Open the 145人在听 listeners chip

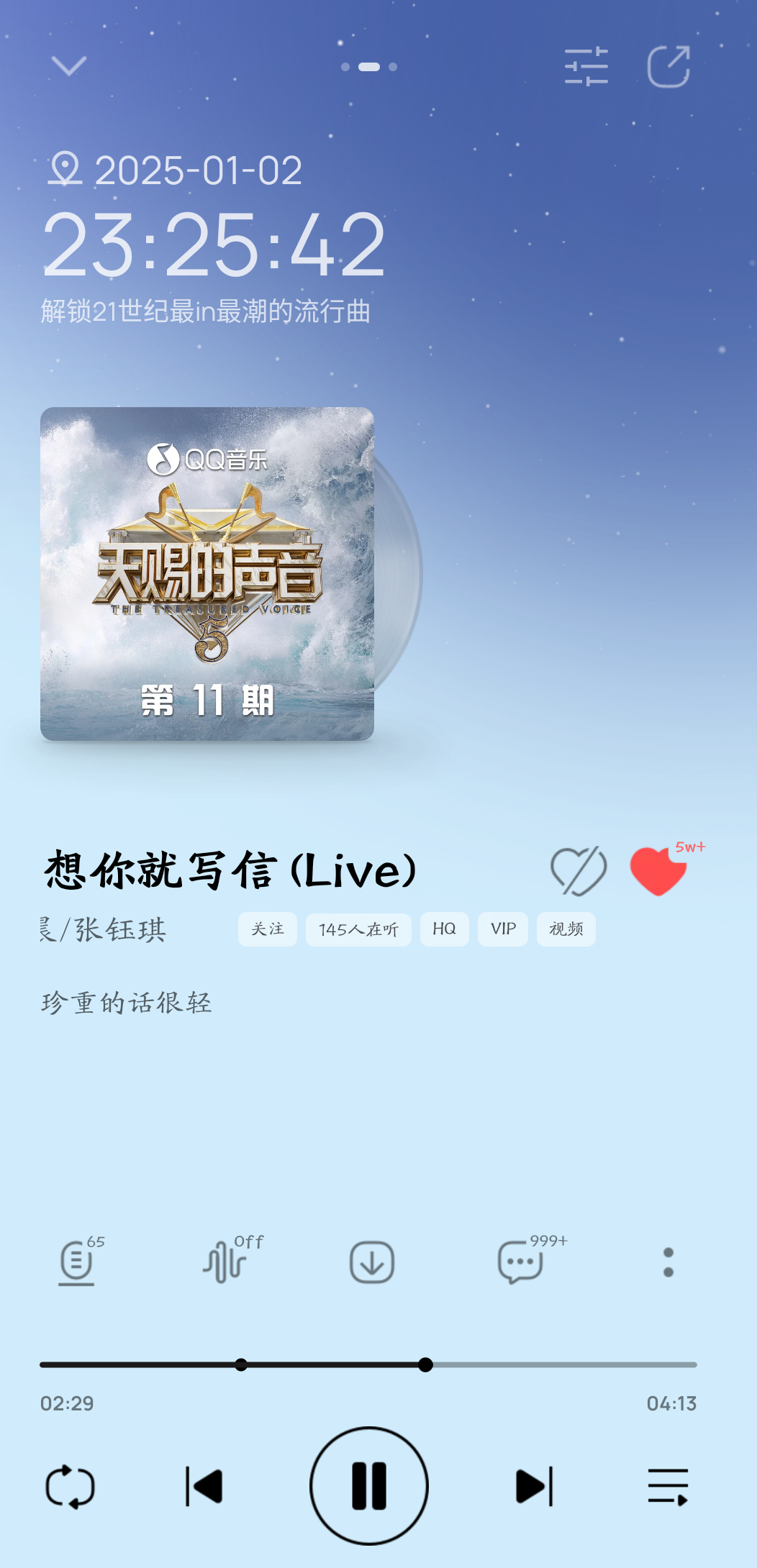[358, 929]
